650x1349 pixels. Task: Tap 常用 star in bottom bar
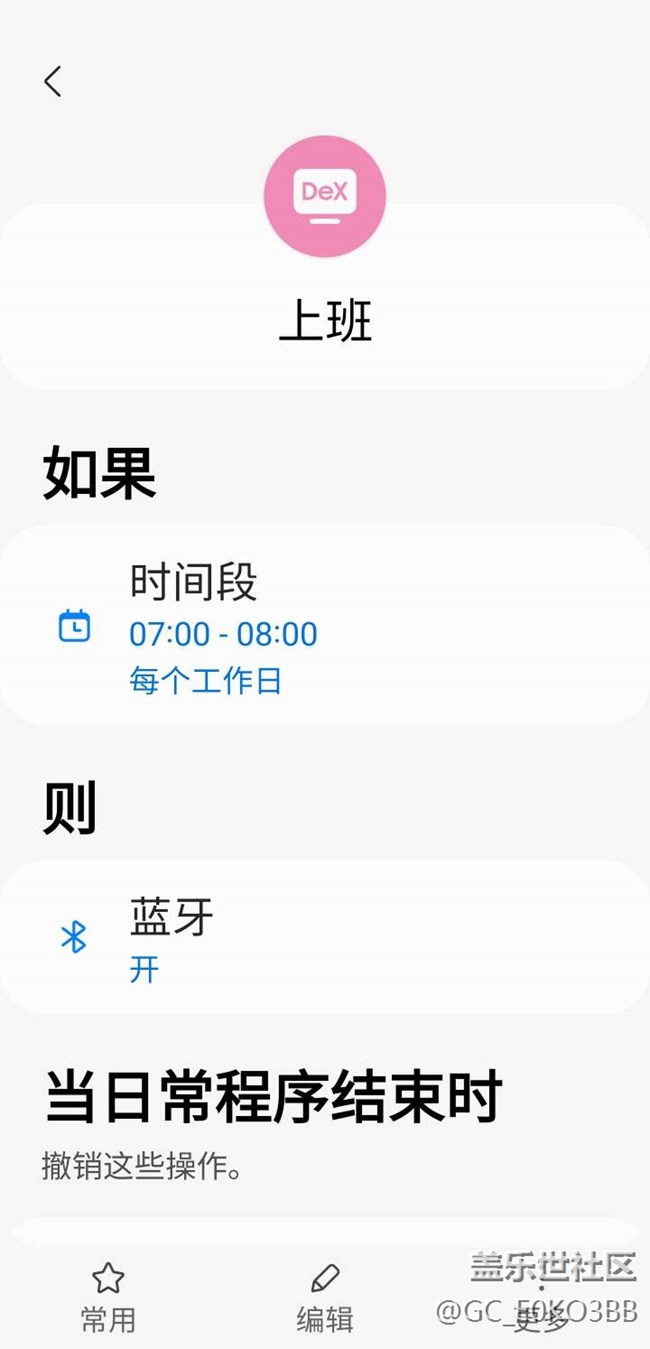click(108, 1296)
